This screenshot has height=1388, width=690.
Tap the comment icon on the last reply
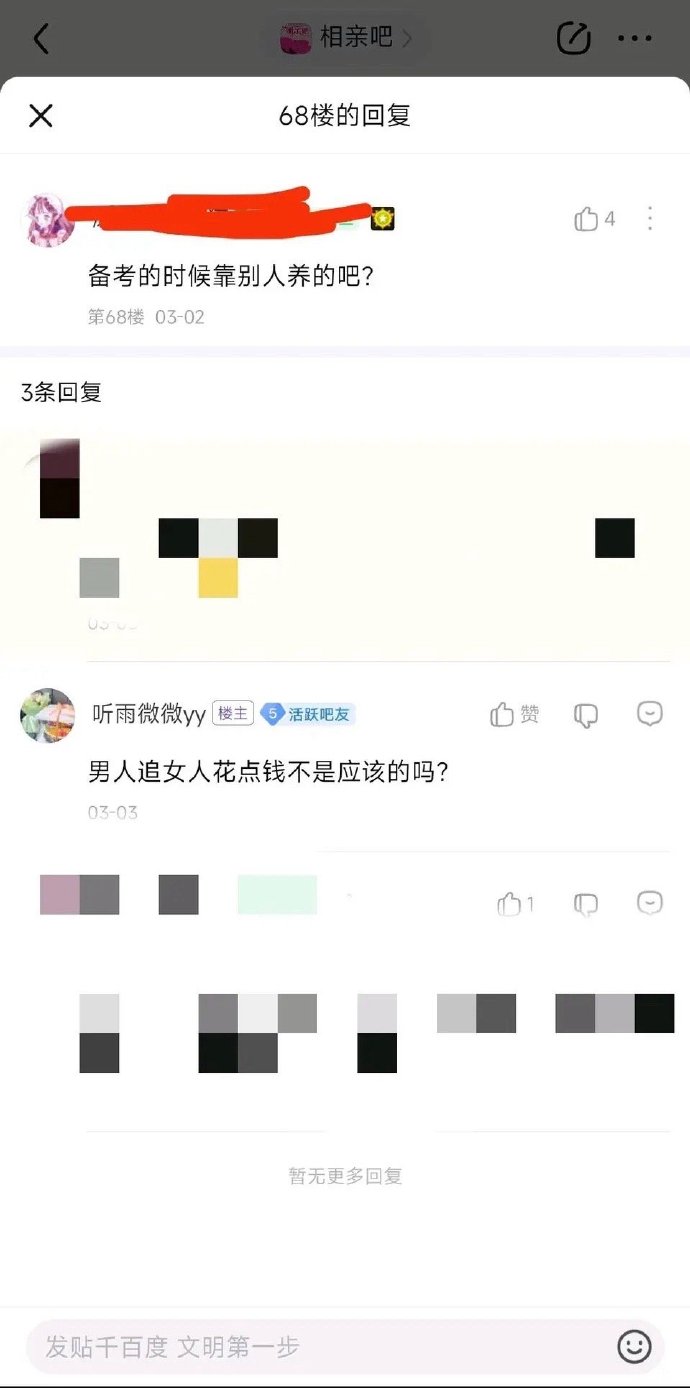[650, 904]
